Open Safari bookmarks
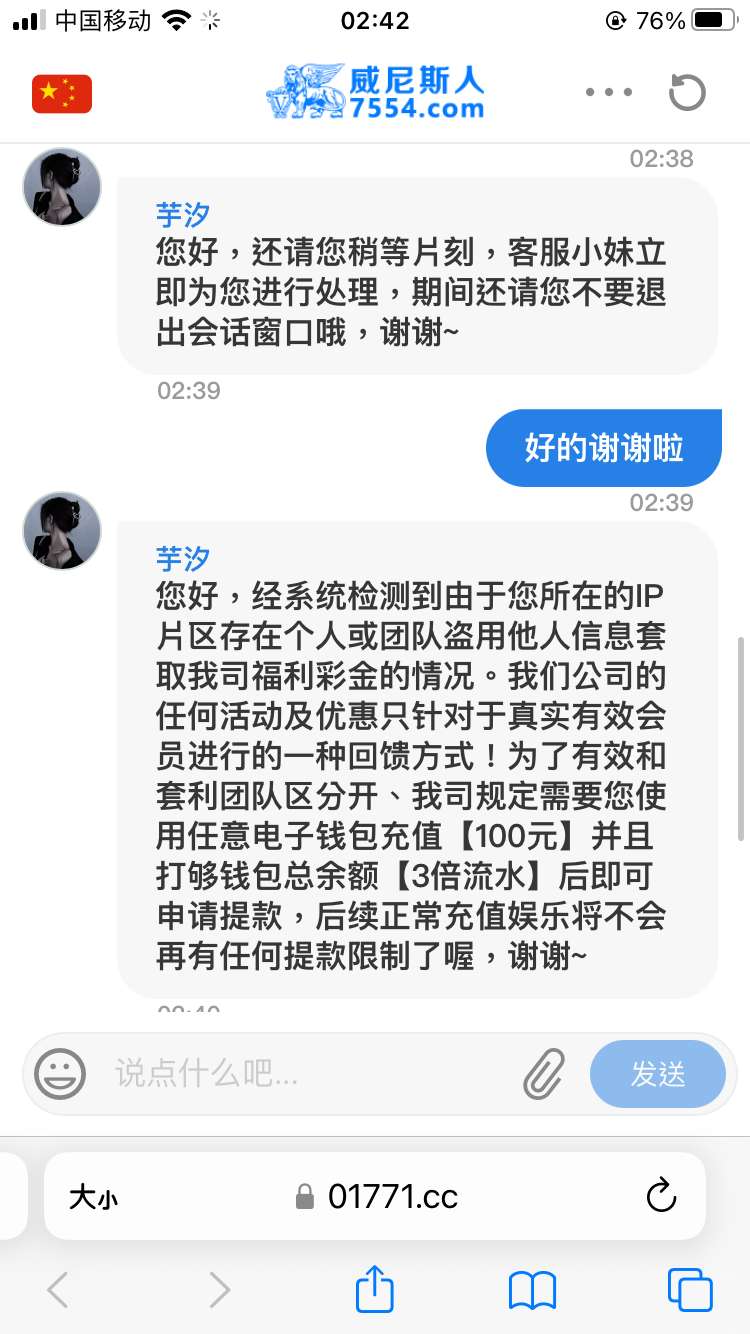750x1334 pixels. pyautogui.click(x=532, y=1290)
